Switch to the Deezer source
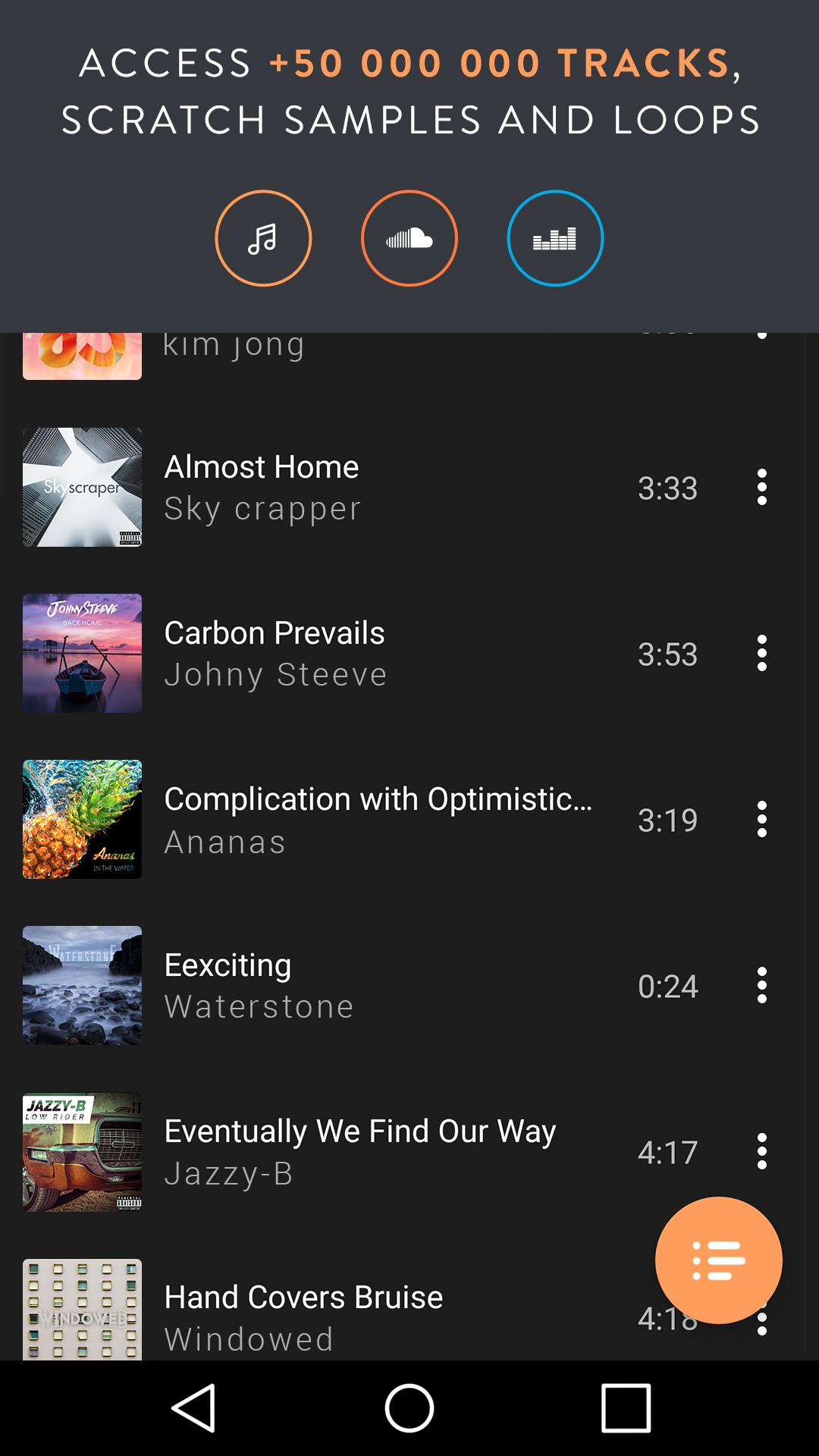Viewport: 819px width, 1456px height. click(x=555, y=238)
